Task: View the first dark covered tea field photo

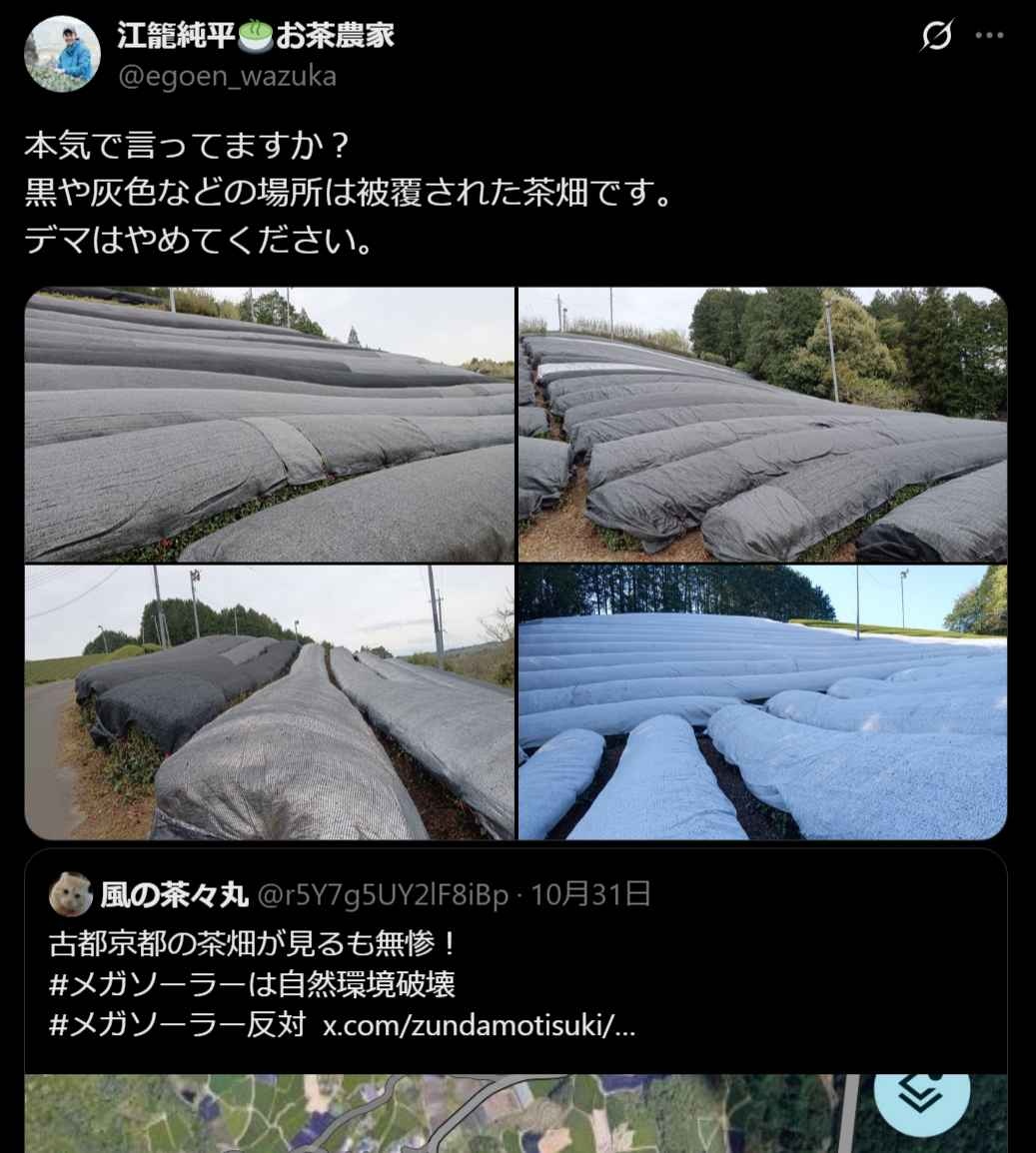Action: click(x=270, y=425)
